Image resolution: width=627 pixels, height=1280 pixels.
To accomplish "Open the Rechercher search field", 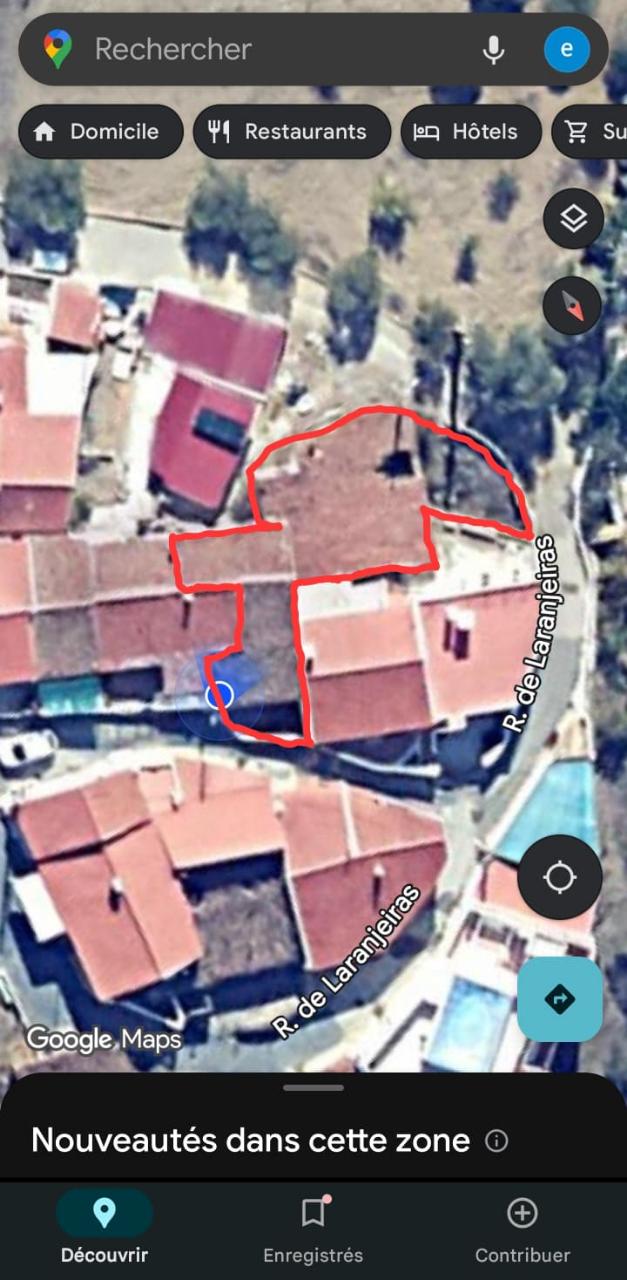I will point(270,49).
